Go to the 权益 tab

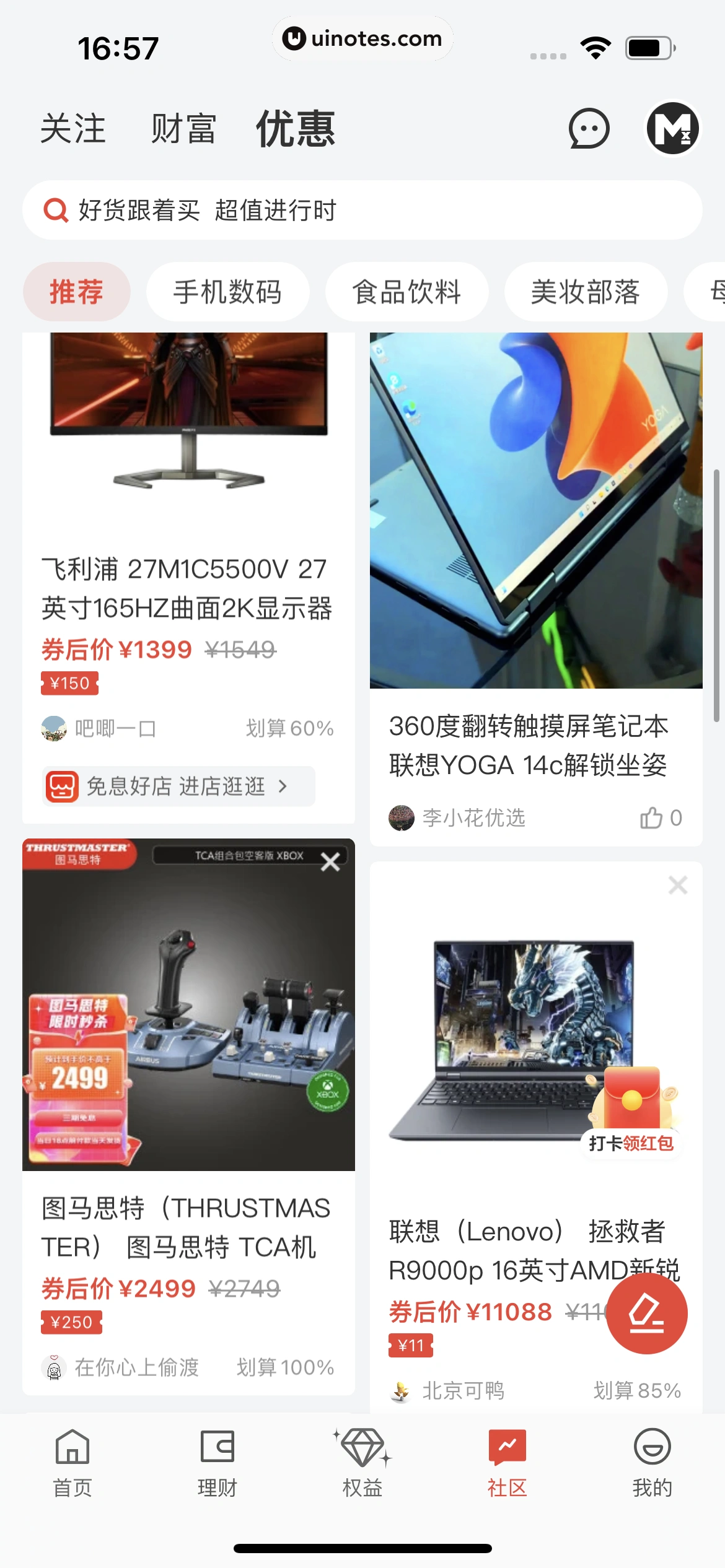coord(362,1461)
